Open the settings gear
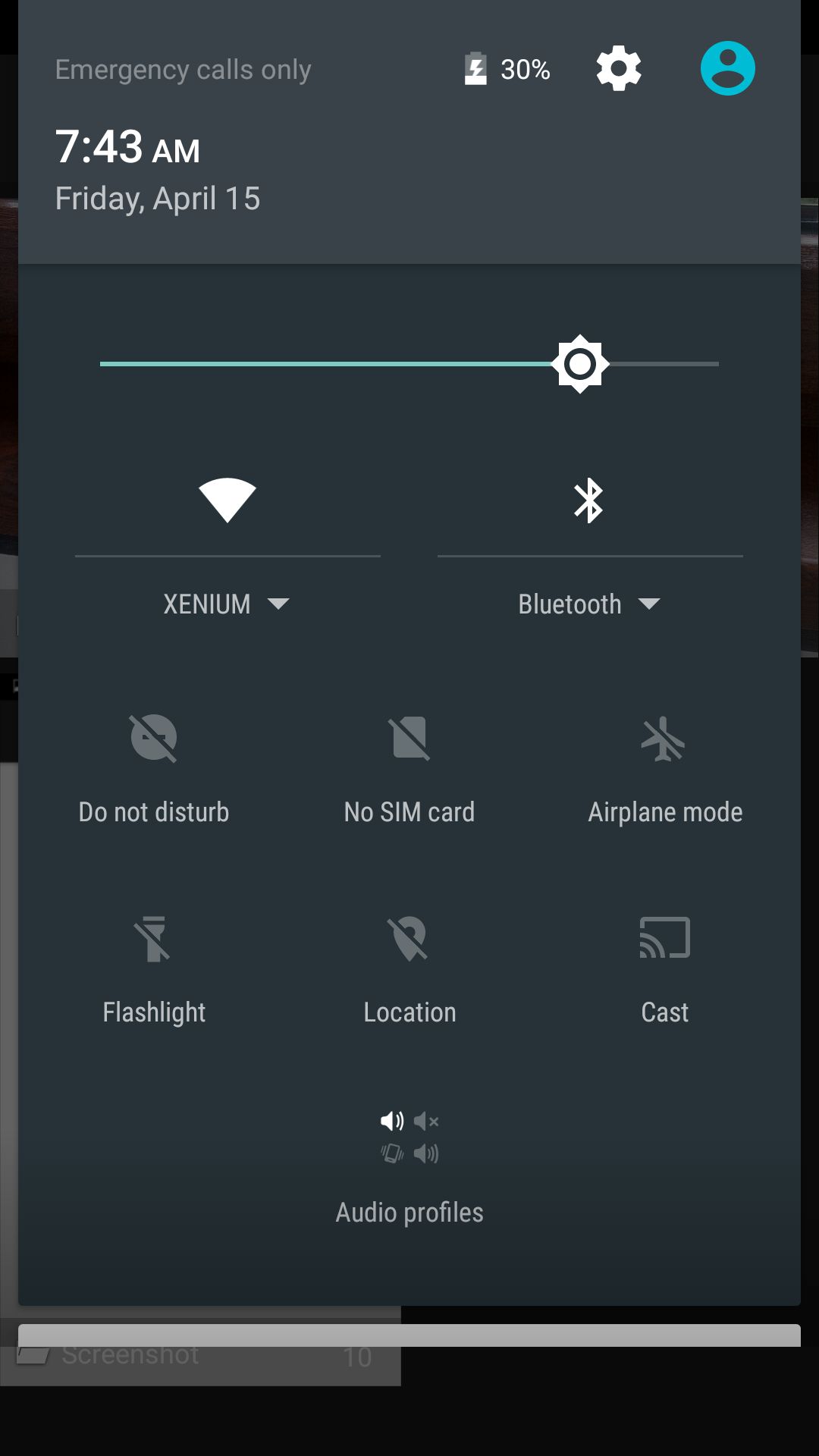This screenshot has width=819, height=1456. coord(619,69)
